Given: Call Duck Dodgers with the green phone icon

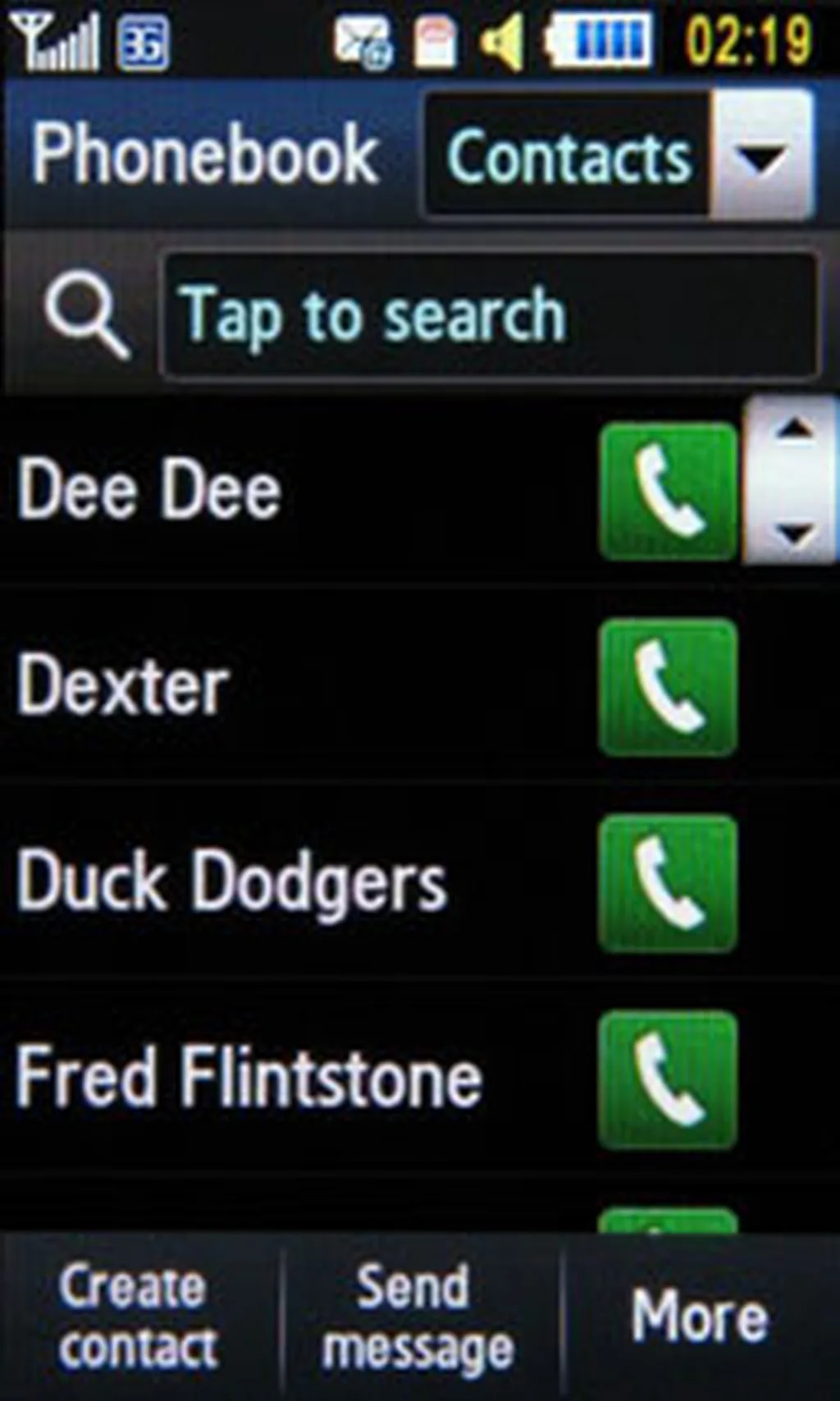Looking at the screenshot, I should [668, 883].
